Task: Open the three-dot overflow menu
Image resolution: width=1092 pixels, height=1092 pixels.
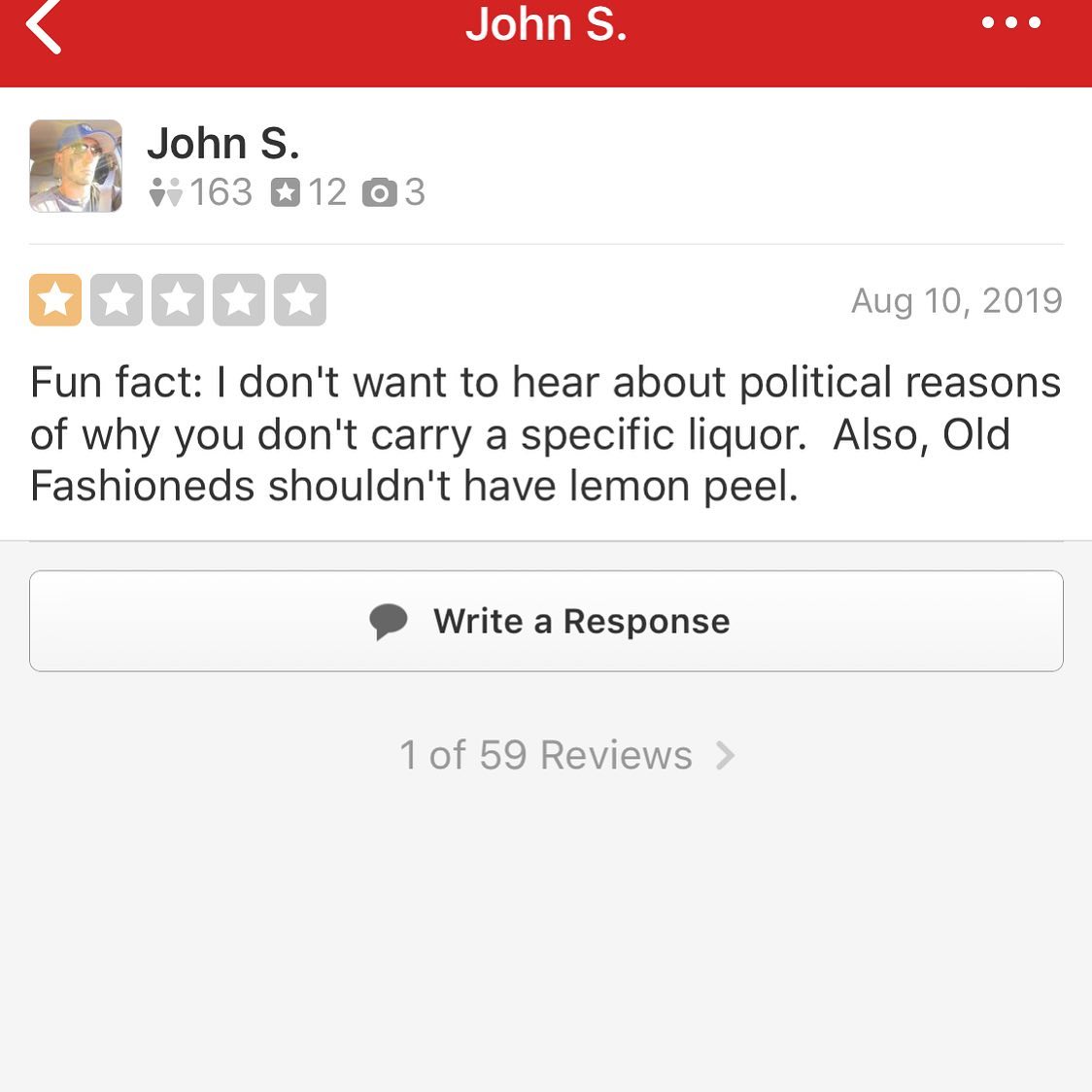Action: click(x=1010, y=22)
